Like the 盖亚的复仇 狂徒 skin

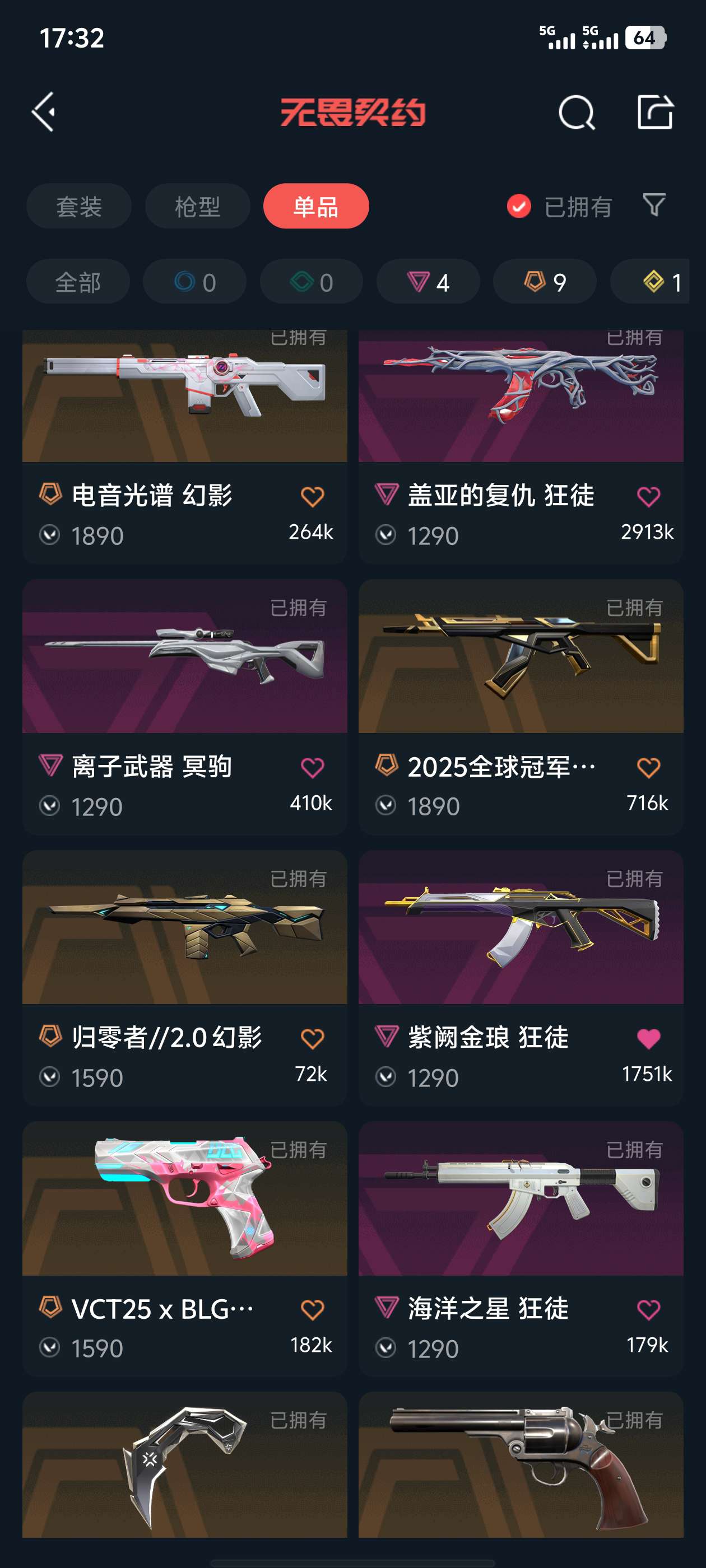coord(648,497)
